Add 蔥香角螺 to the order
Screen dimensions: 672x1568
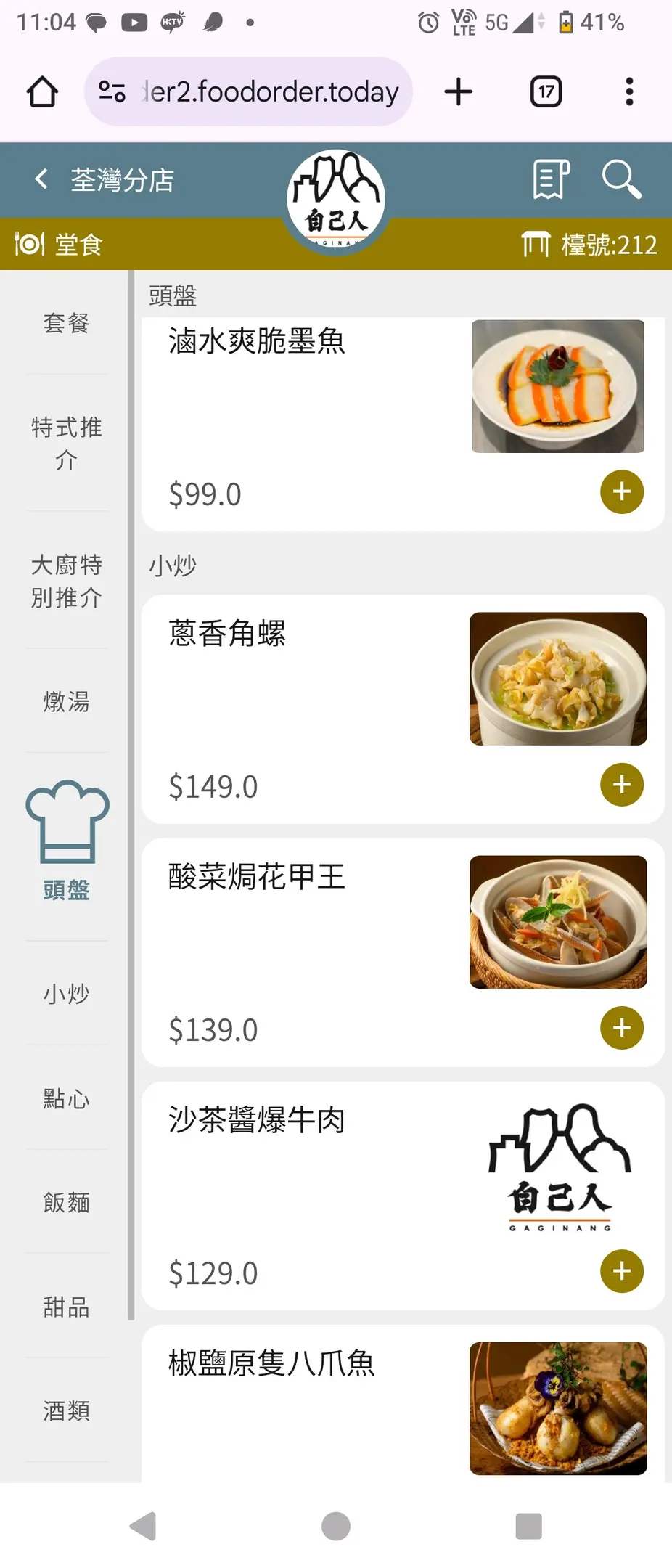tap(621, 785)
